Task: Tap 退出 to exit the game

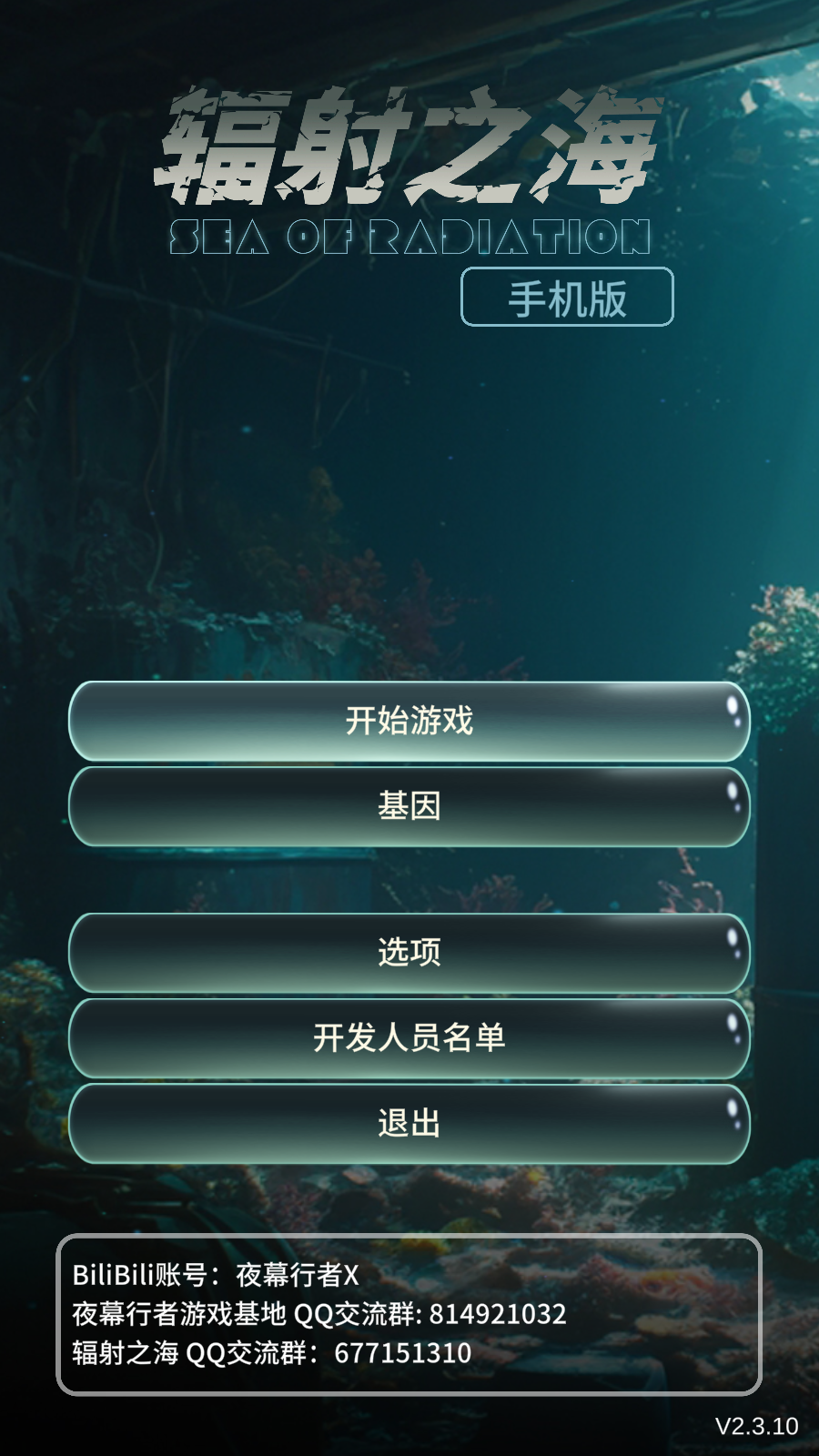Action: 409,1123
